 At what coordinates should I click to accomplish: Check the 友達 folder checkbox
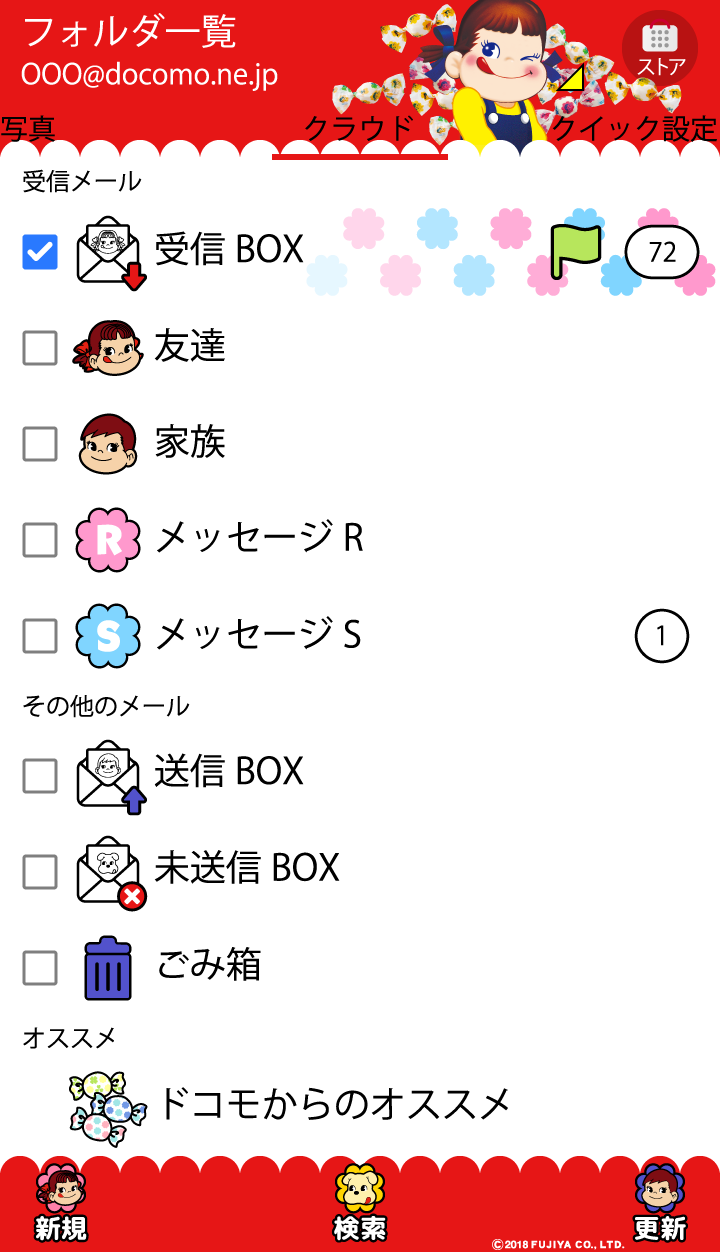point(40,348)
